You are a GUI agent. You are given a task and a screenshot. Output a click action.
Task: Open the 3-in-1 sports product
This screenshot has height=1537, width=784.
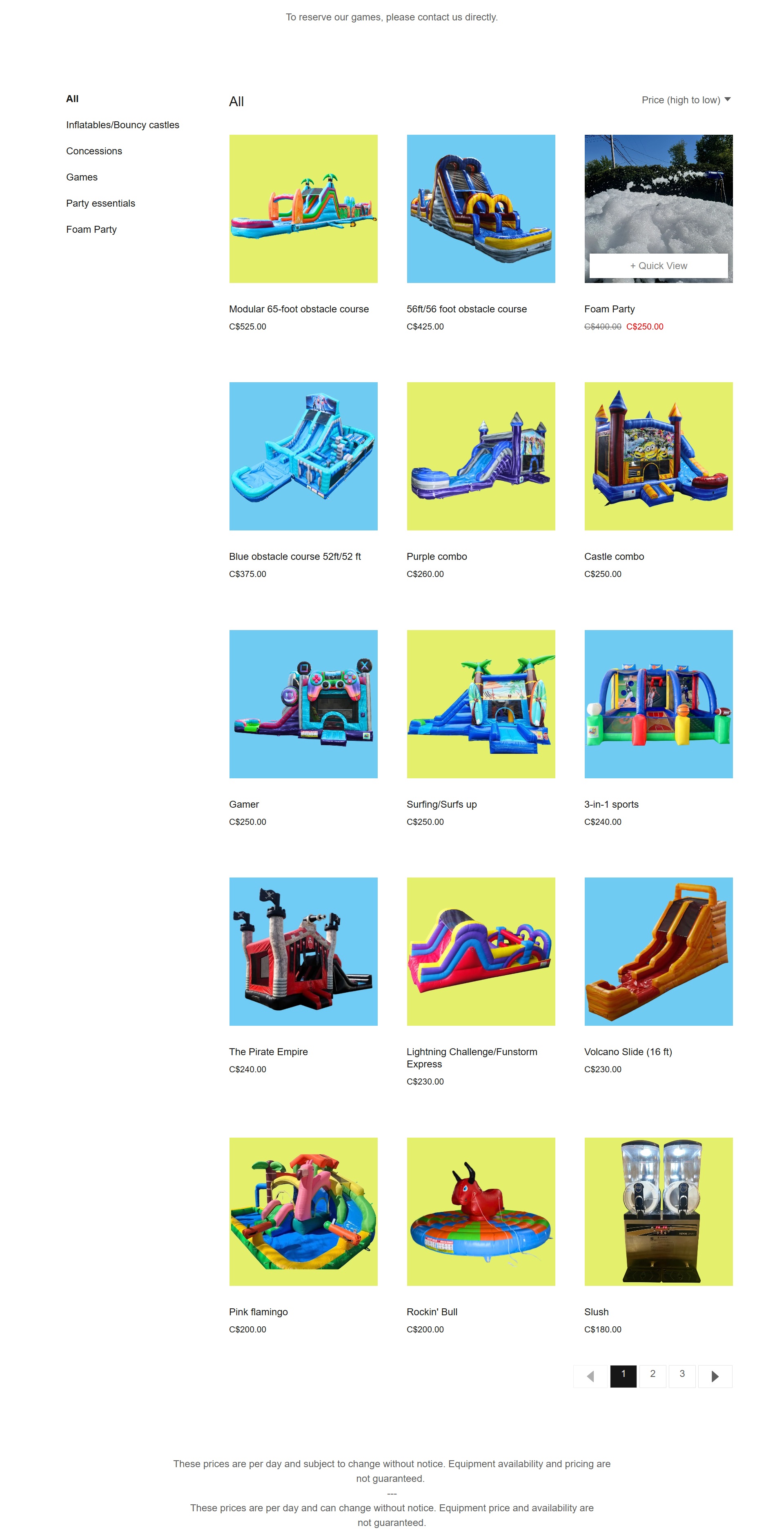pos(658,704)
